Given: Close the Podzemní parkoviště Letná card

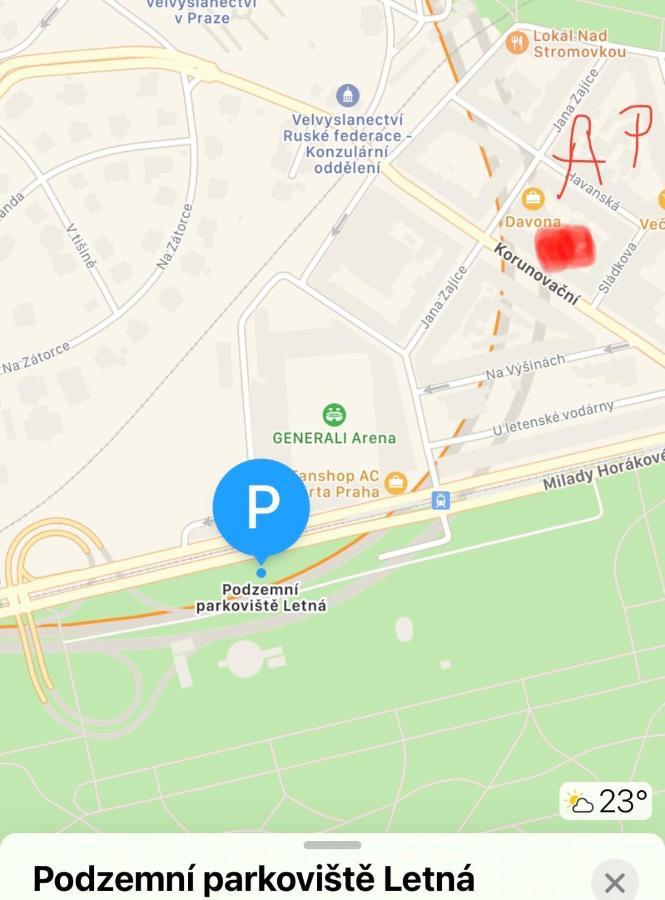Looking at the screenshot, I should (x=614, y=882).
